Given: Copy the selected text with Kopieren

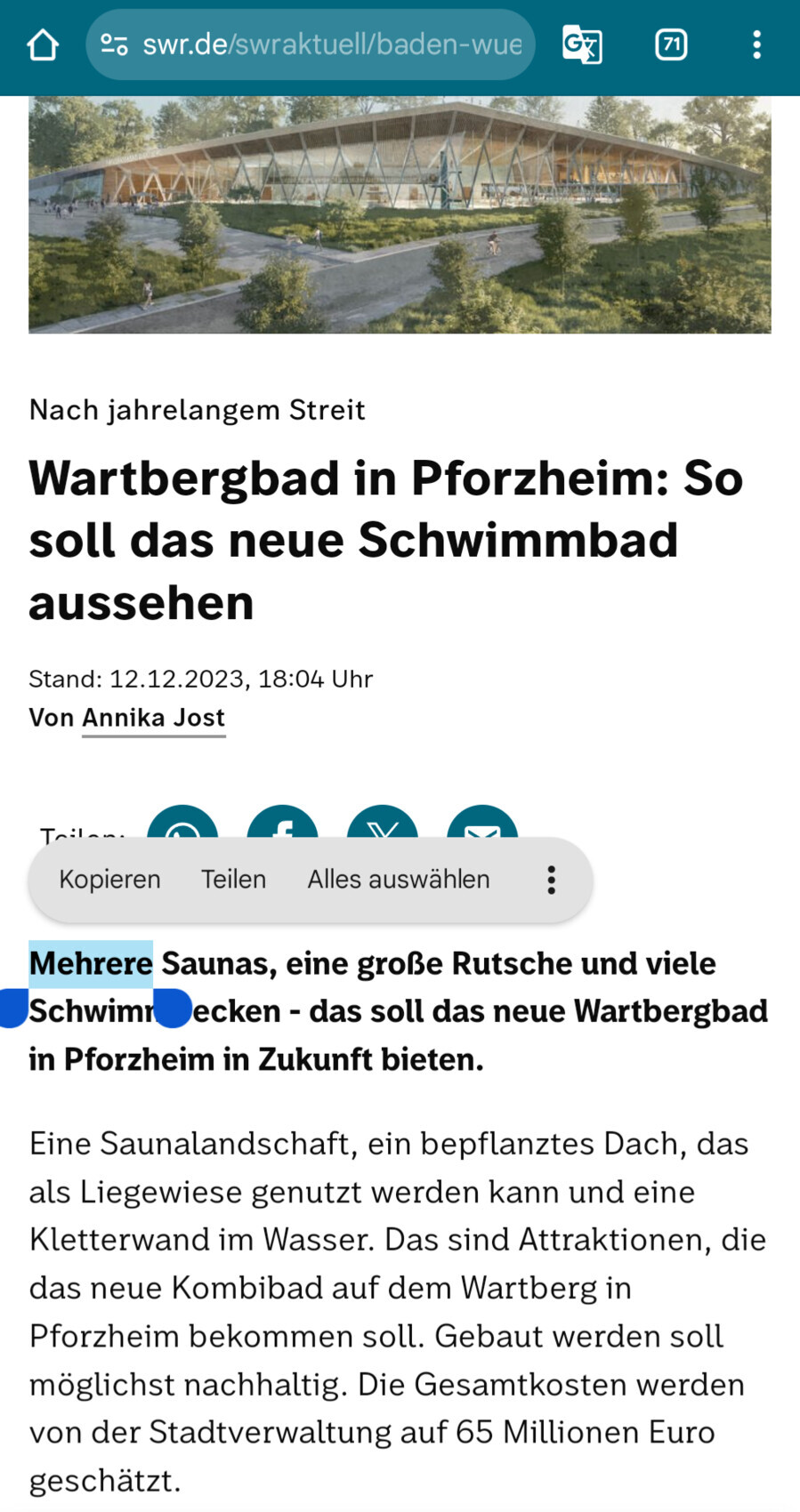Looking at the screenshot, I should click(109, 880).
